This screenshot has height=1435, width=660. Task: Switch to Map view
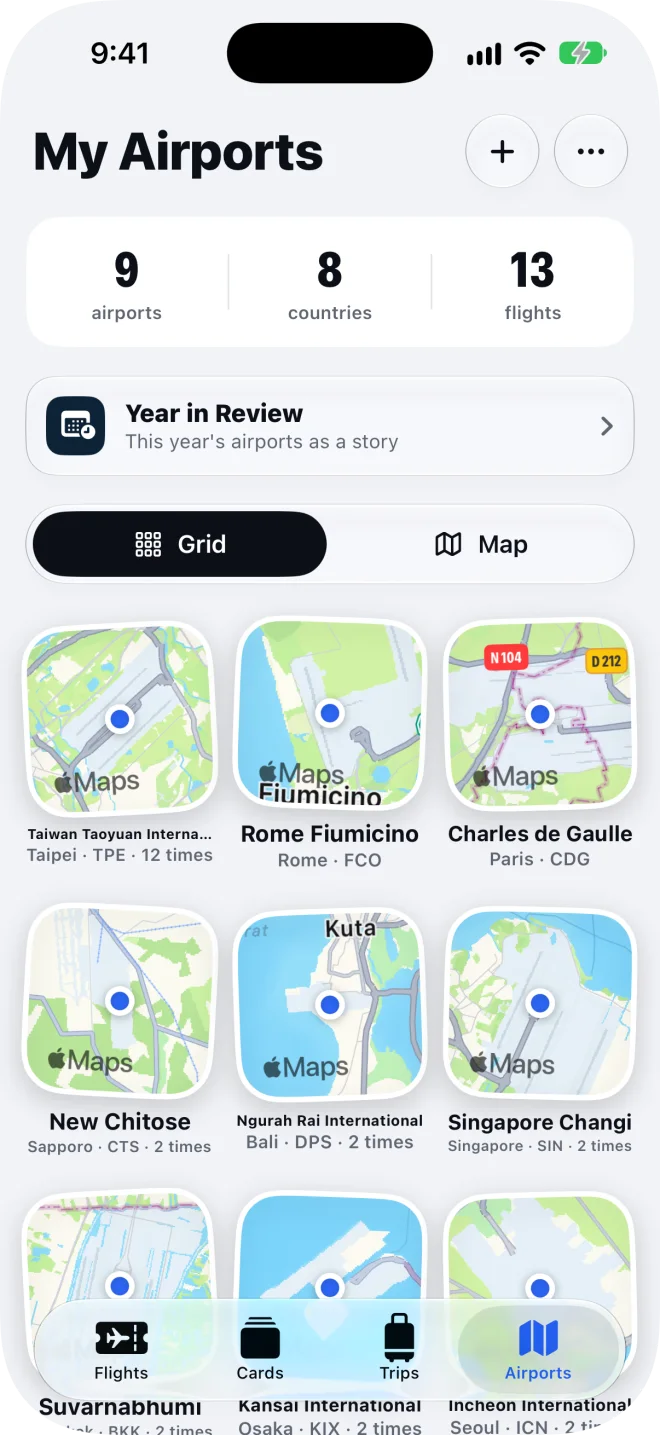tap(481, 544)
